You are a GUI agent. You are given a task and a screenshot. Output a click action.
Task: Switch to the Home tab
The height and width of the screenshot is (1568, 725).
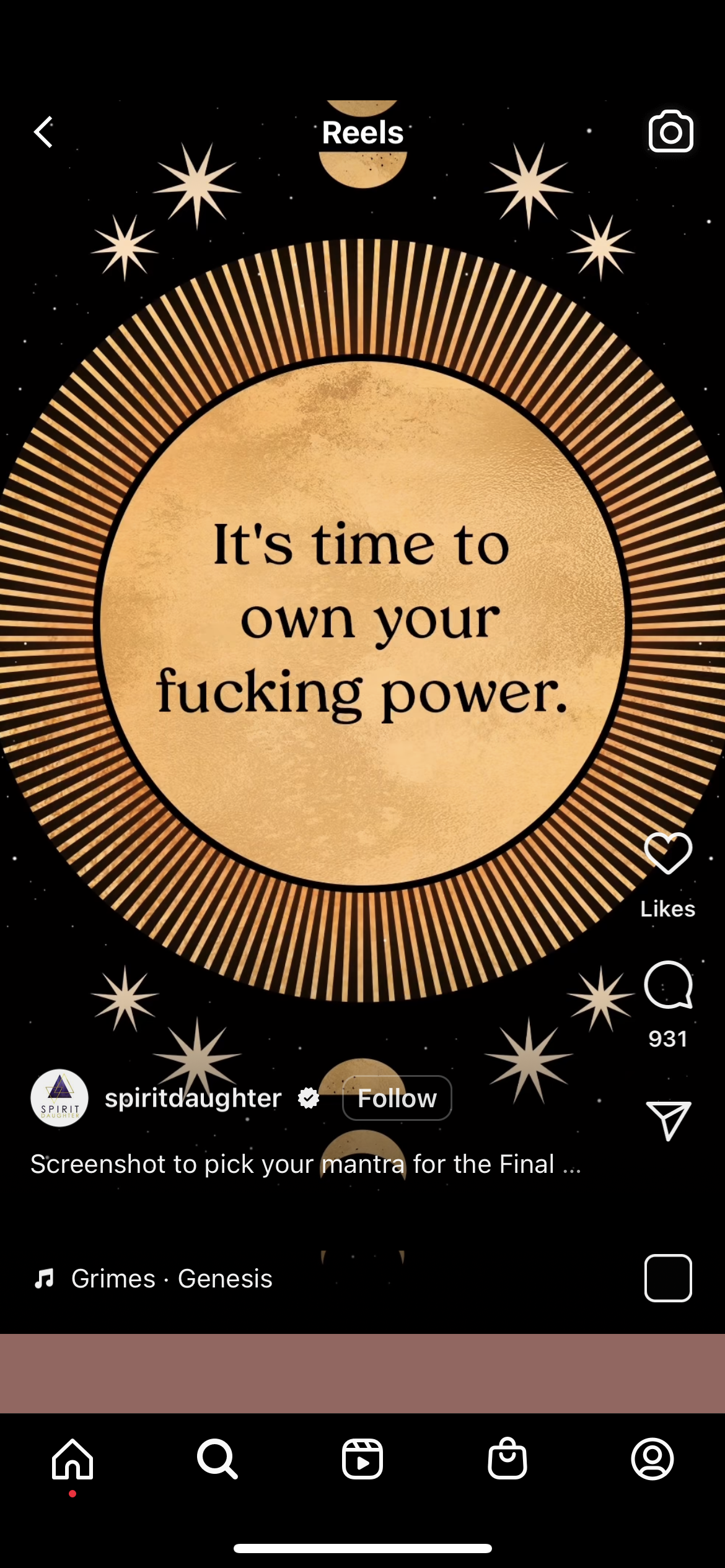[x=72, y=1459]
